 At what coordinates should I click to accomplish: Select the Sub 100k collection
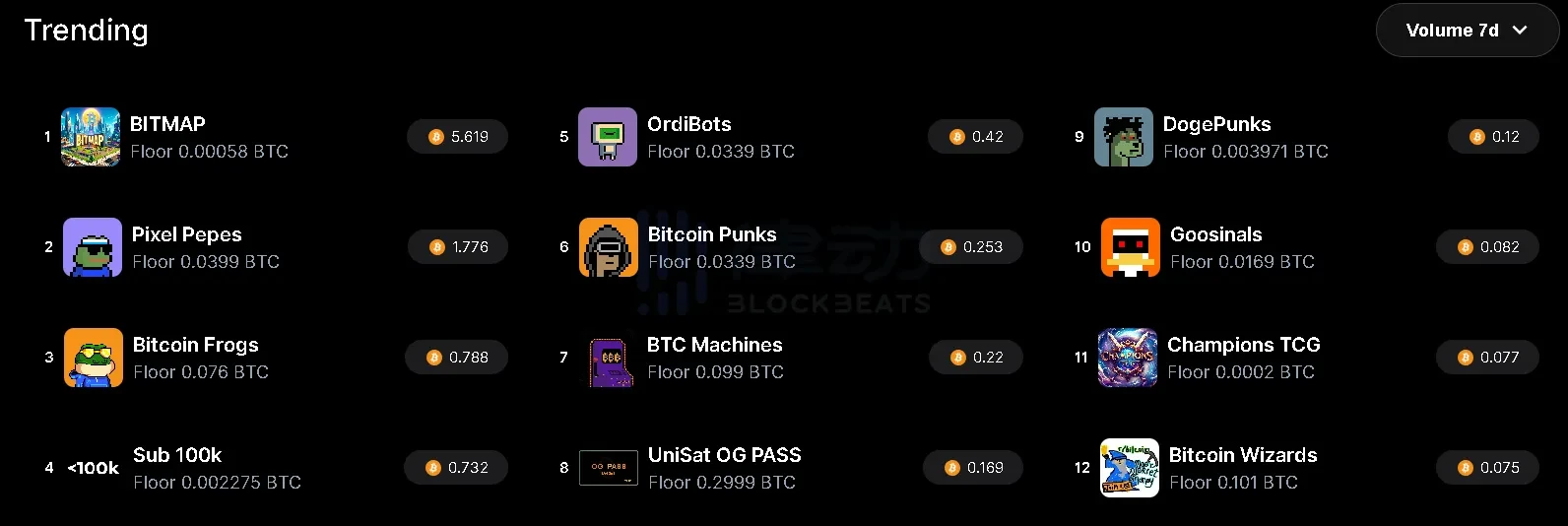click(177, 456)
